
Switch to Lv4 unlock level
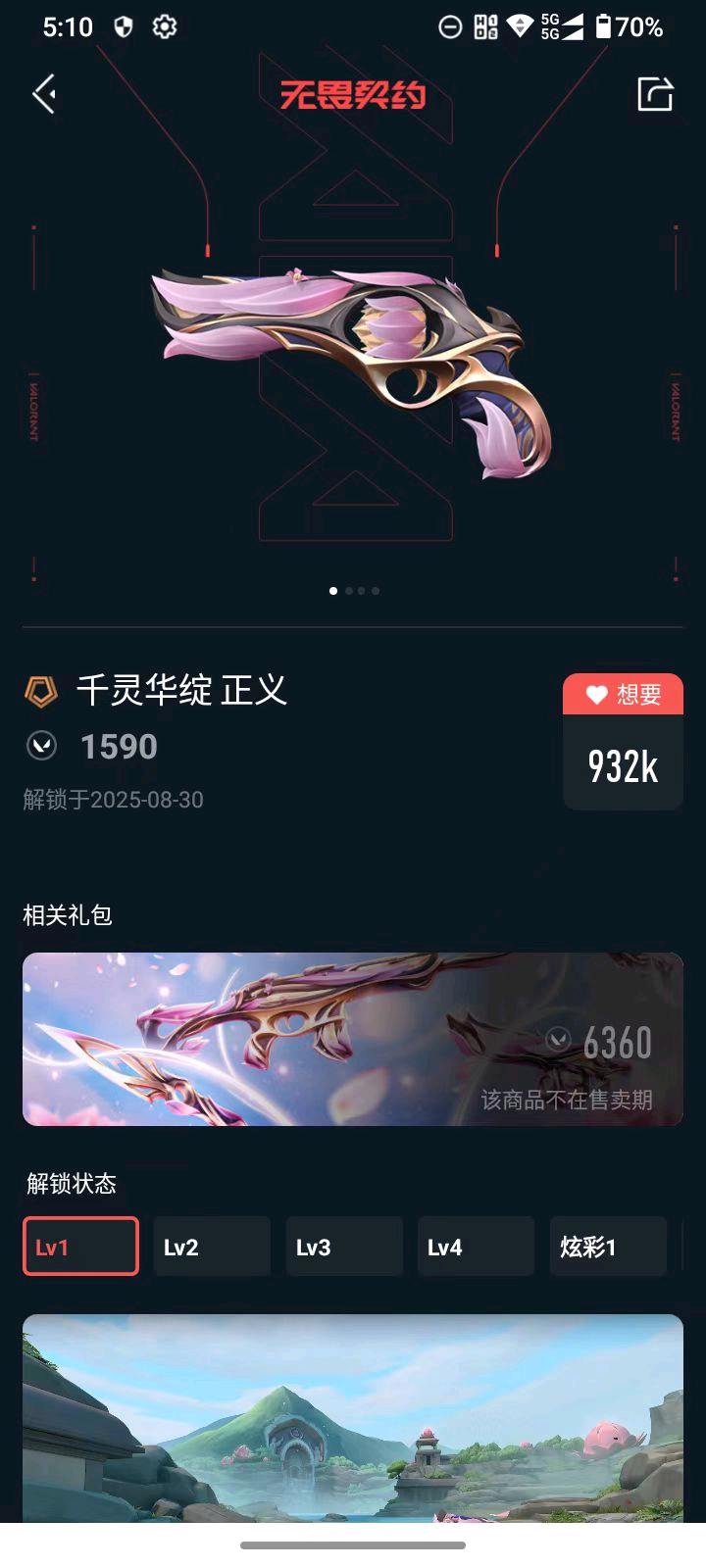point(476,1247)
